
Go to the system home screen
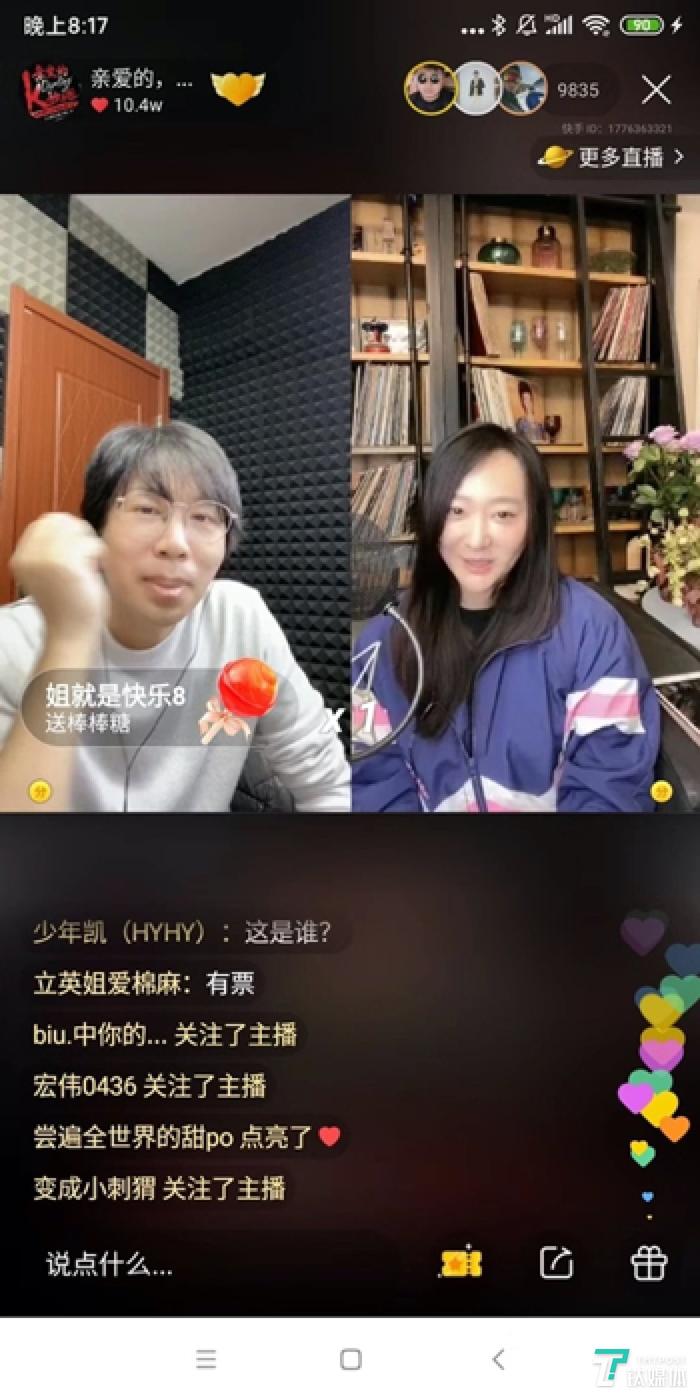(351, 1359)
